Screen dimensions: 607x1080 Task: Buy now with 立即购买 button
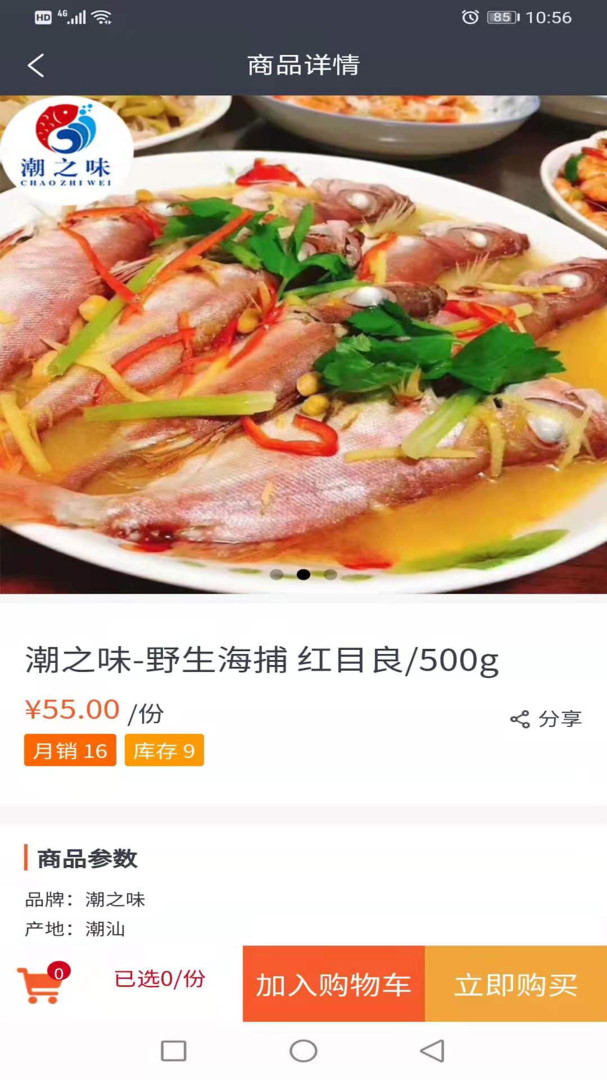516,984
